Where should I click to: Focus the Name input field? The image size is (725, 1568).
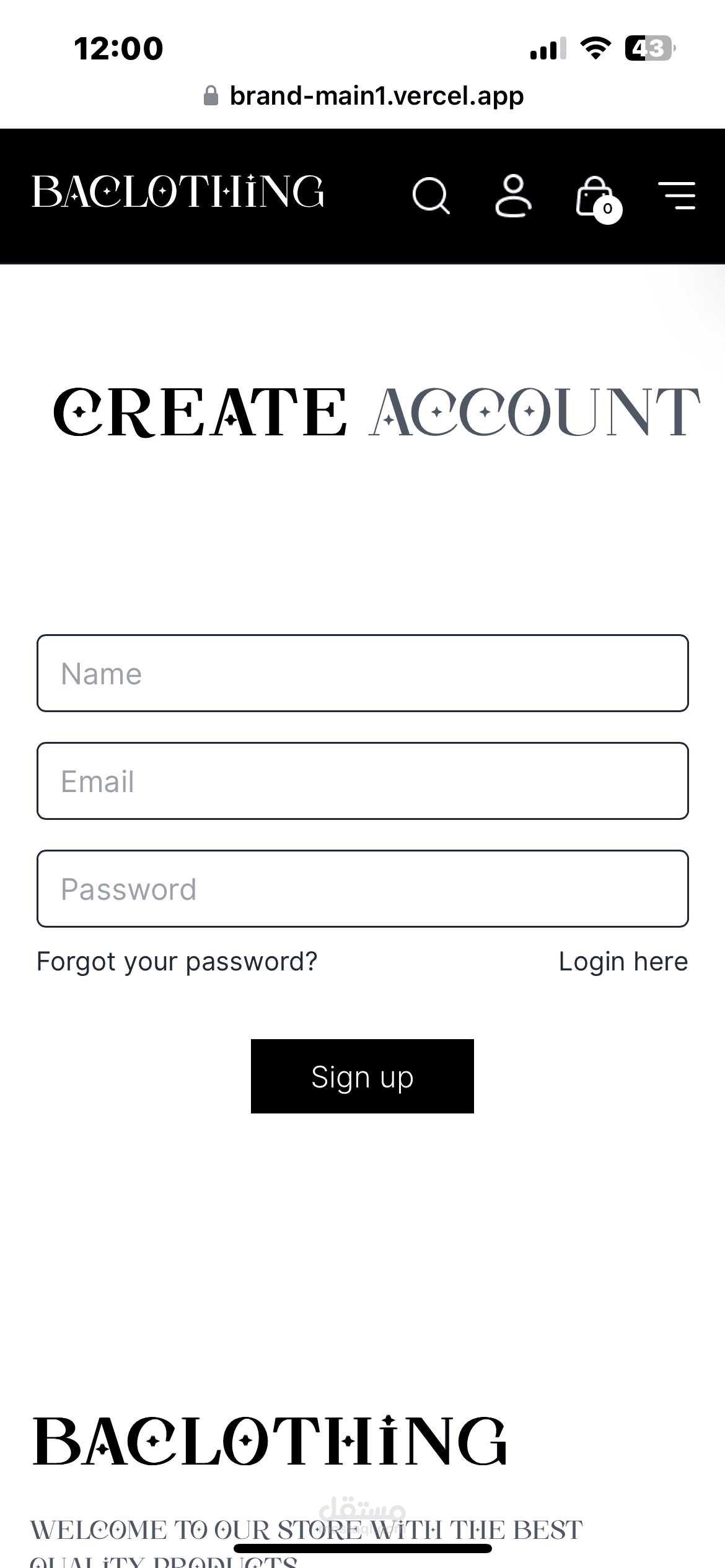point(362,673)
